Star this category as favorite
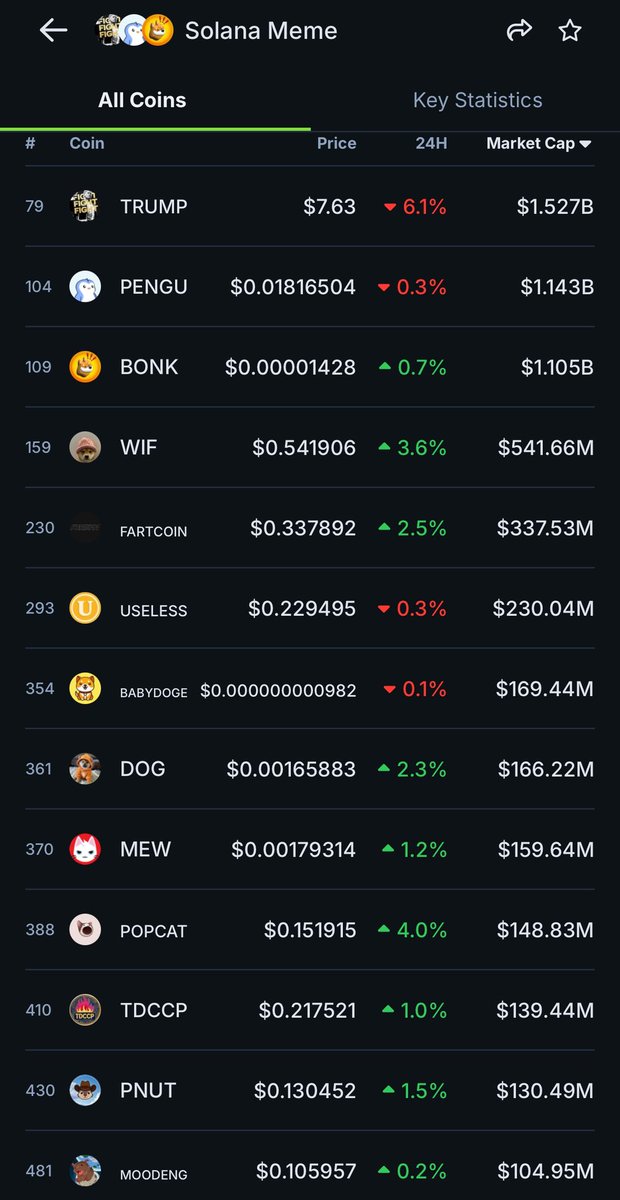The height and width of the screenshot is (1200, 620). coord(570,31)
